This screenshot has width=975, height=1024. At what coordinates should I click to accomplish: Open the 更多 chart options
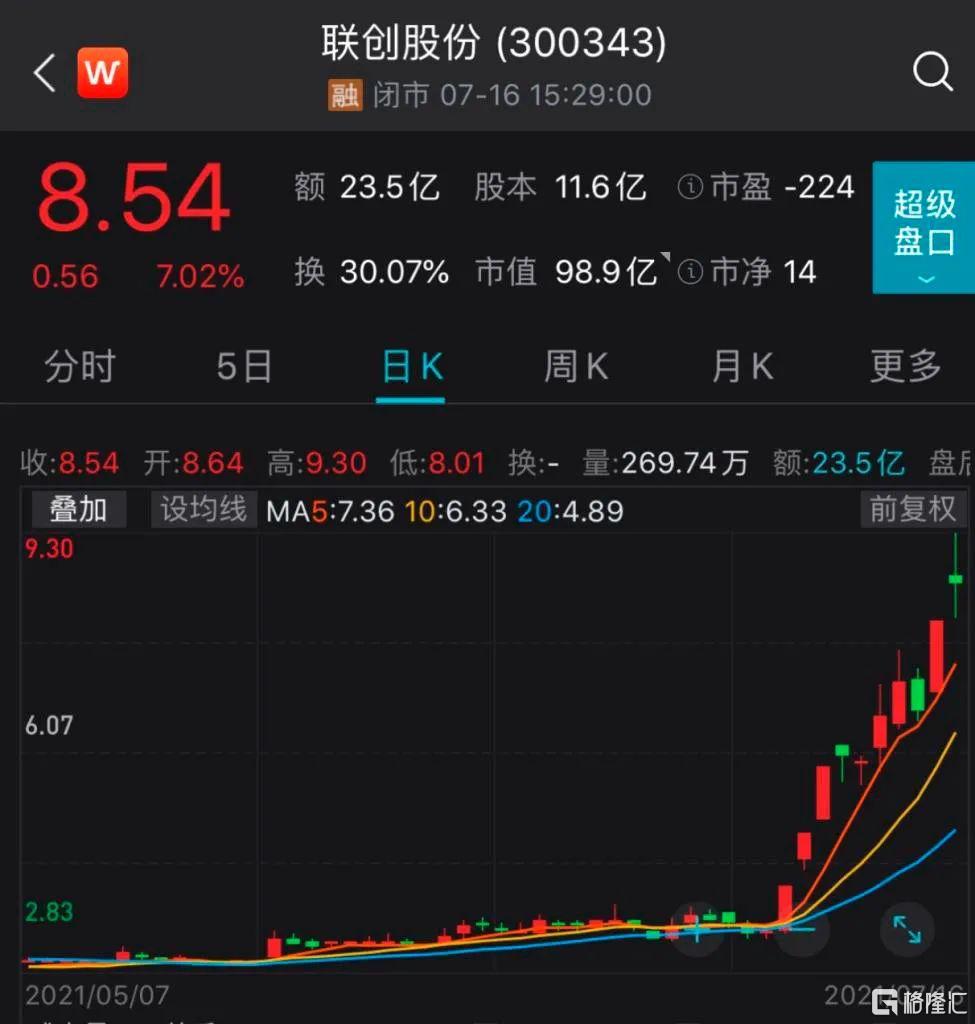tap(906, 367)
